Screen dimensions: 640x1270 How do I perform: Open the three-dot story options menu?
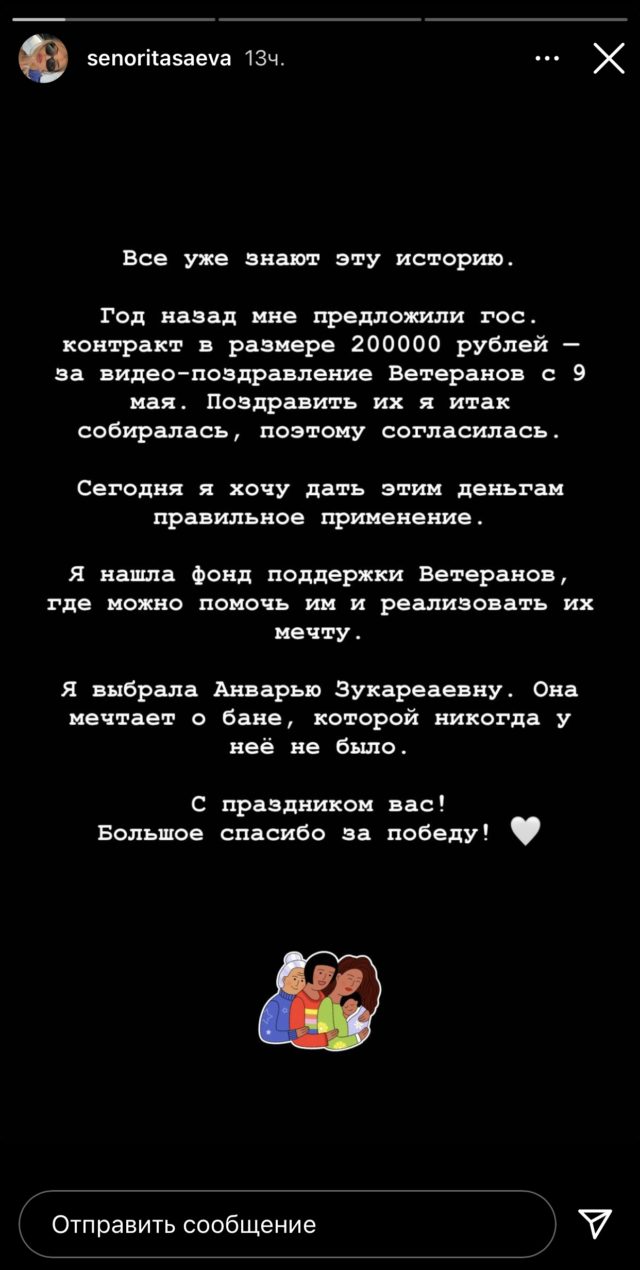(547, 59)
